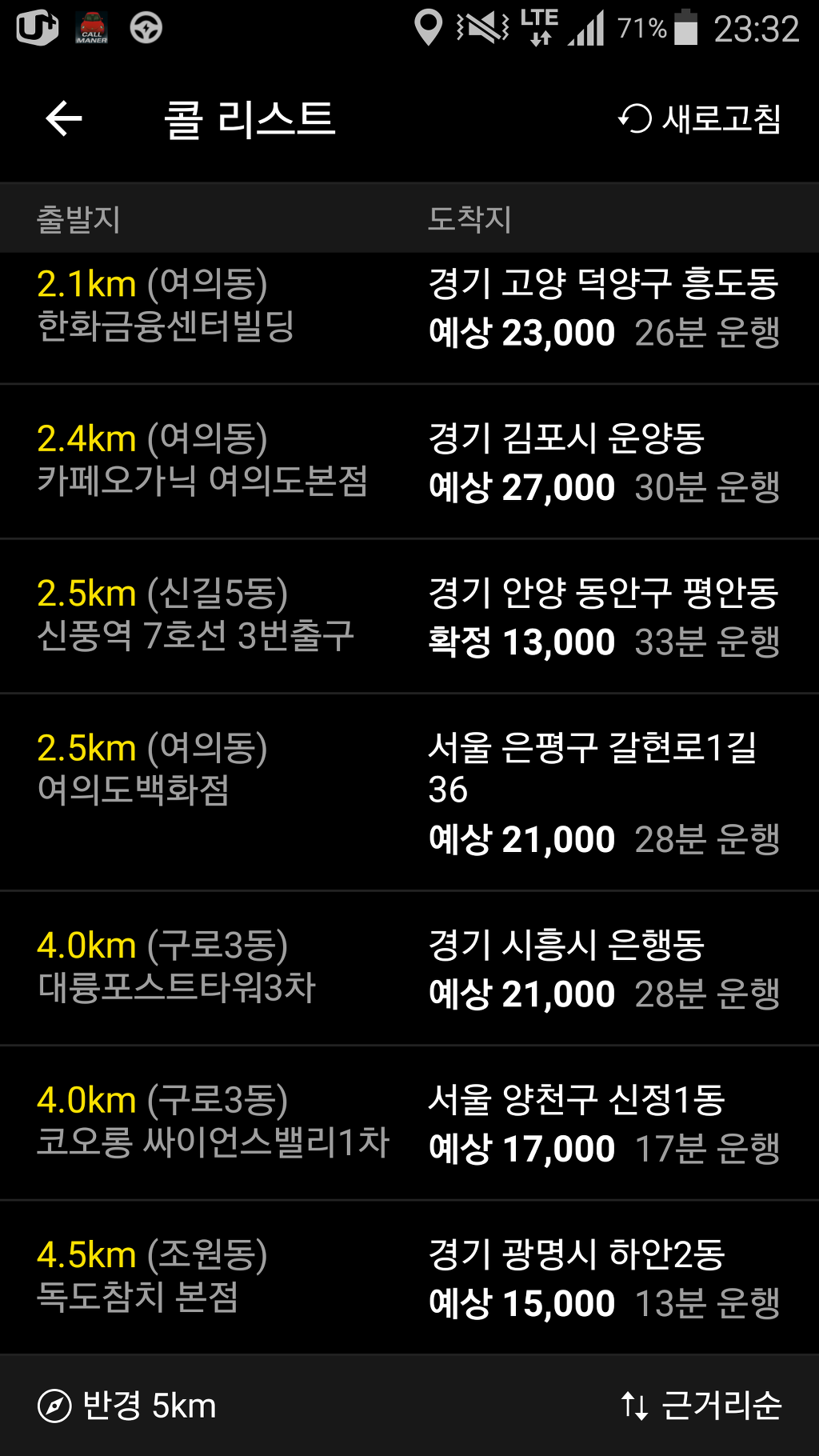Change sort order from 근거리순
Image resolution: width=819 pixels, height=1456 pixels.
pos(702,1406)
